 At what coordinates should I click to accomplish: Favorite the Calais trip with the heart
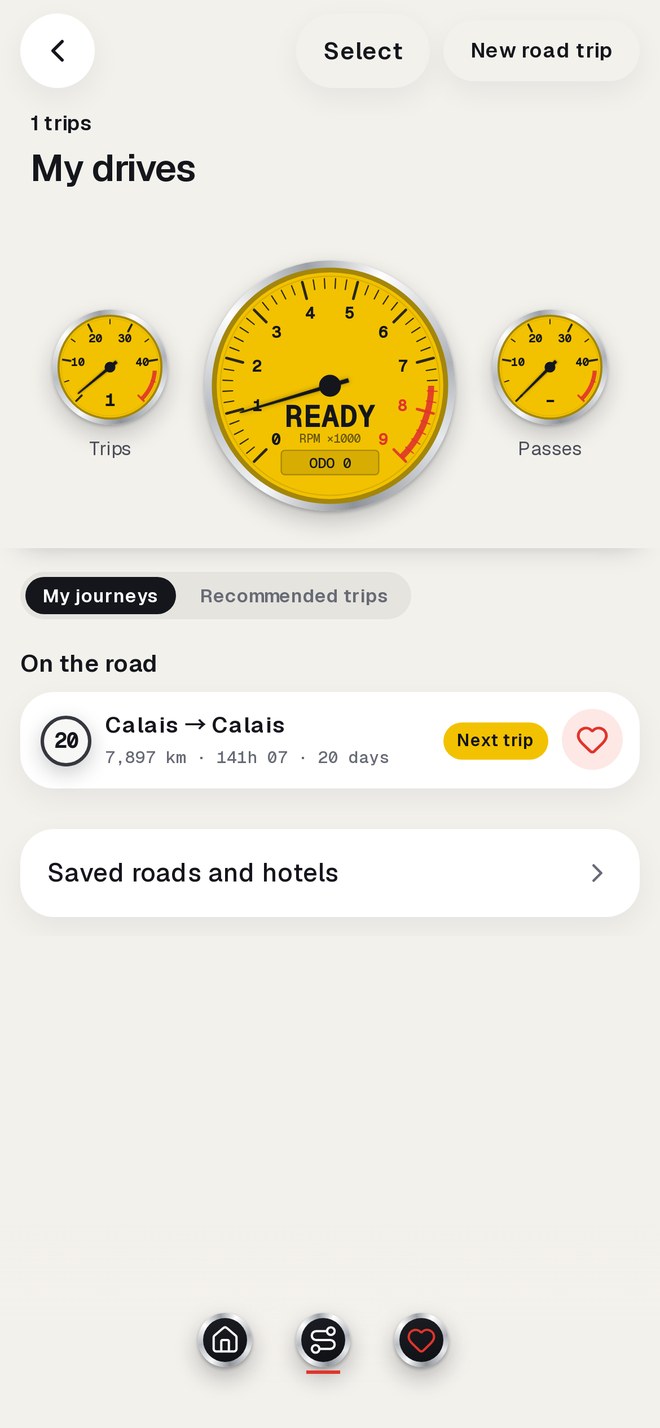tap(593, 740)
